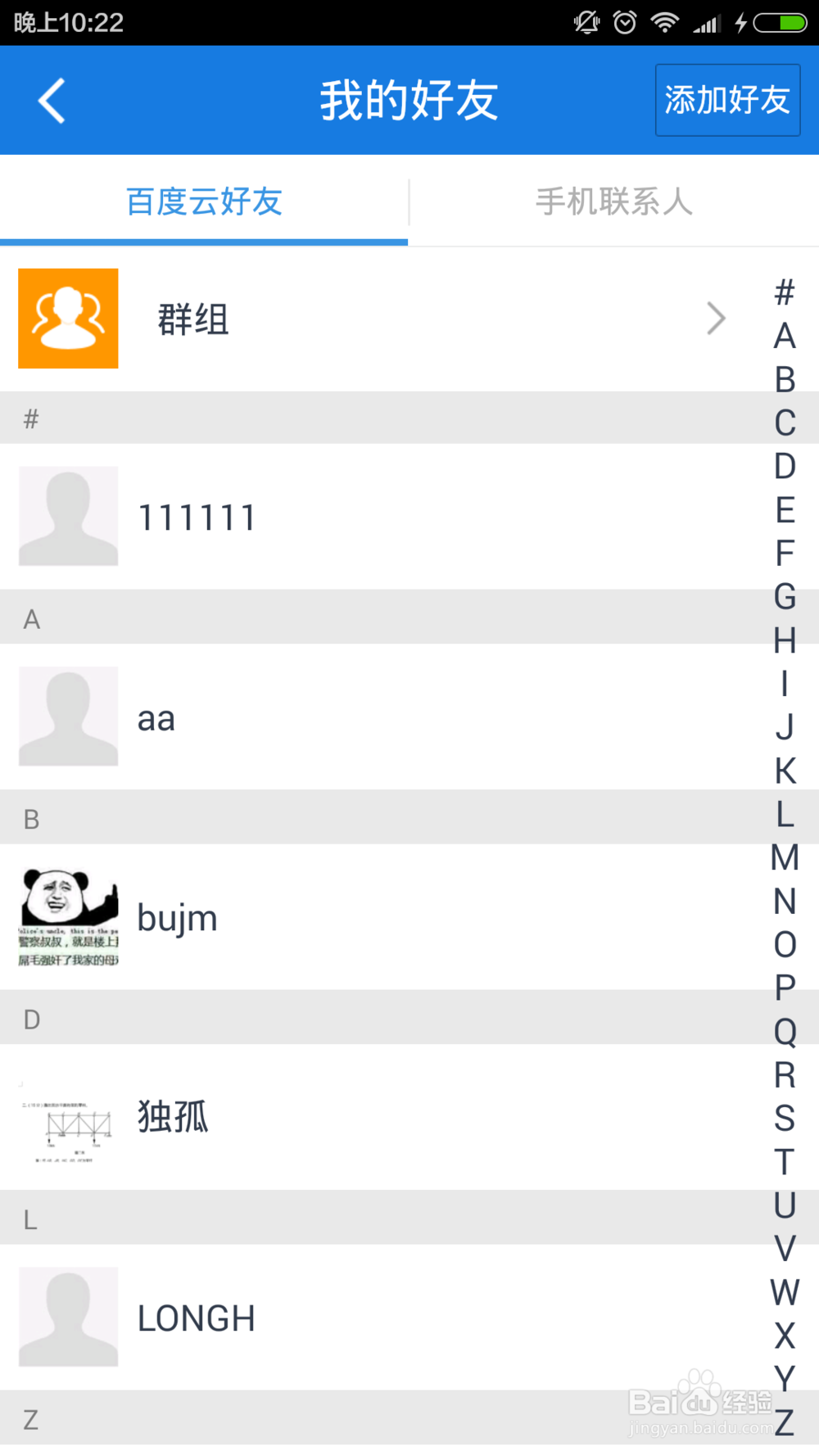Open friend entry named bujm
The image size is (819, 1456).
177,917
